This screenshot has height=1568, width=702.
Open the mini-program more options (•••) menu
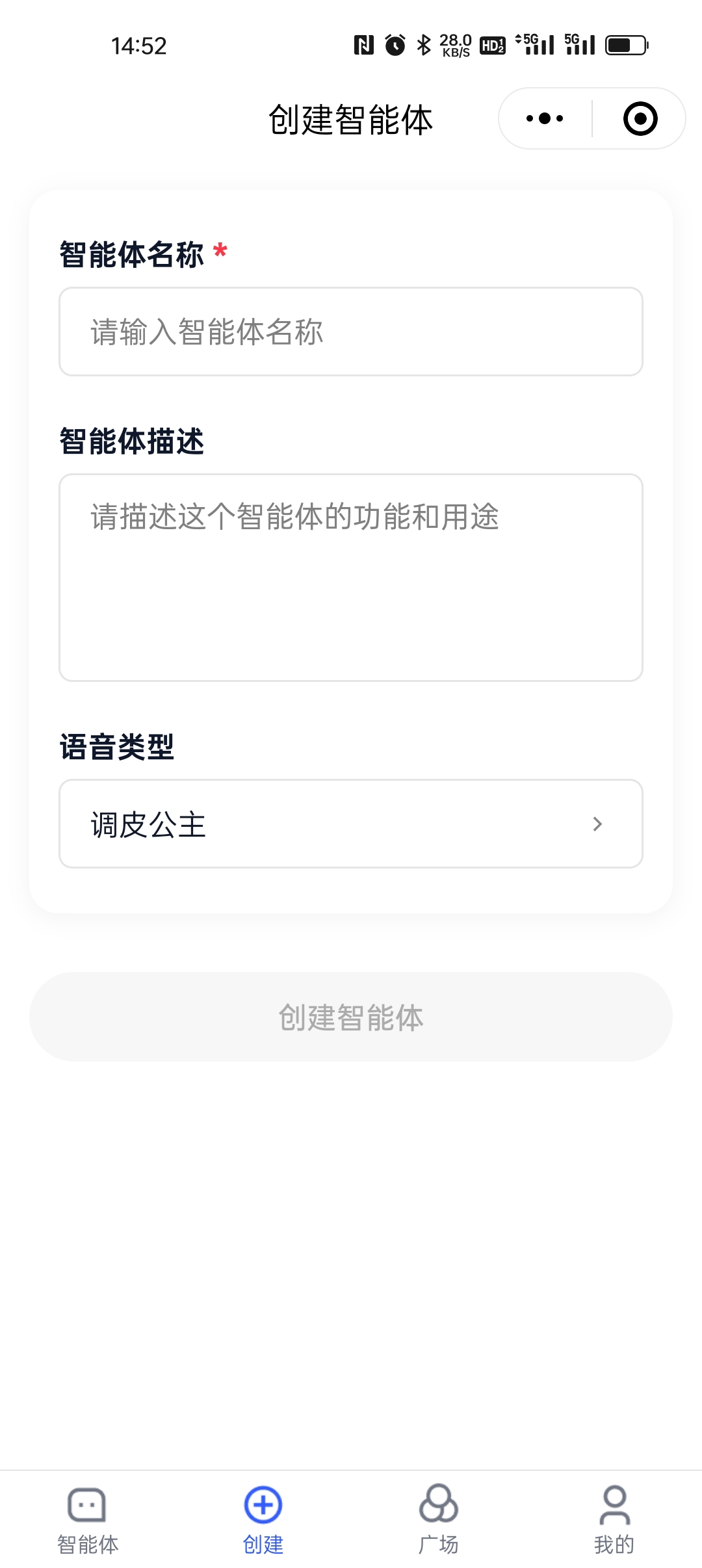(x=543, y=119)
